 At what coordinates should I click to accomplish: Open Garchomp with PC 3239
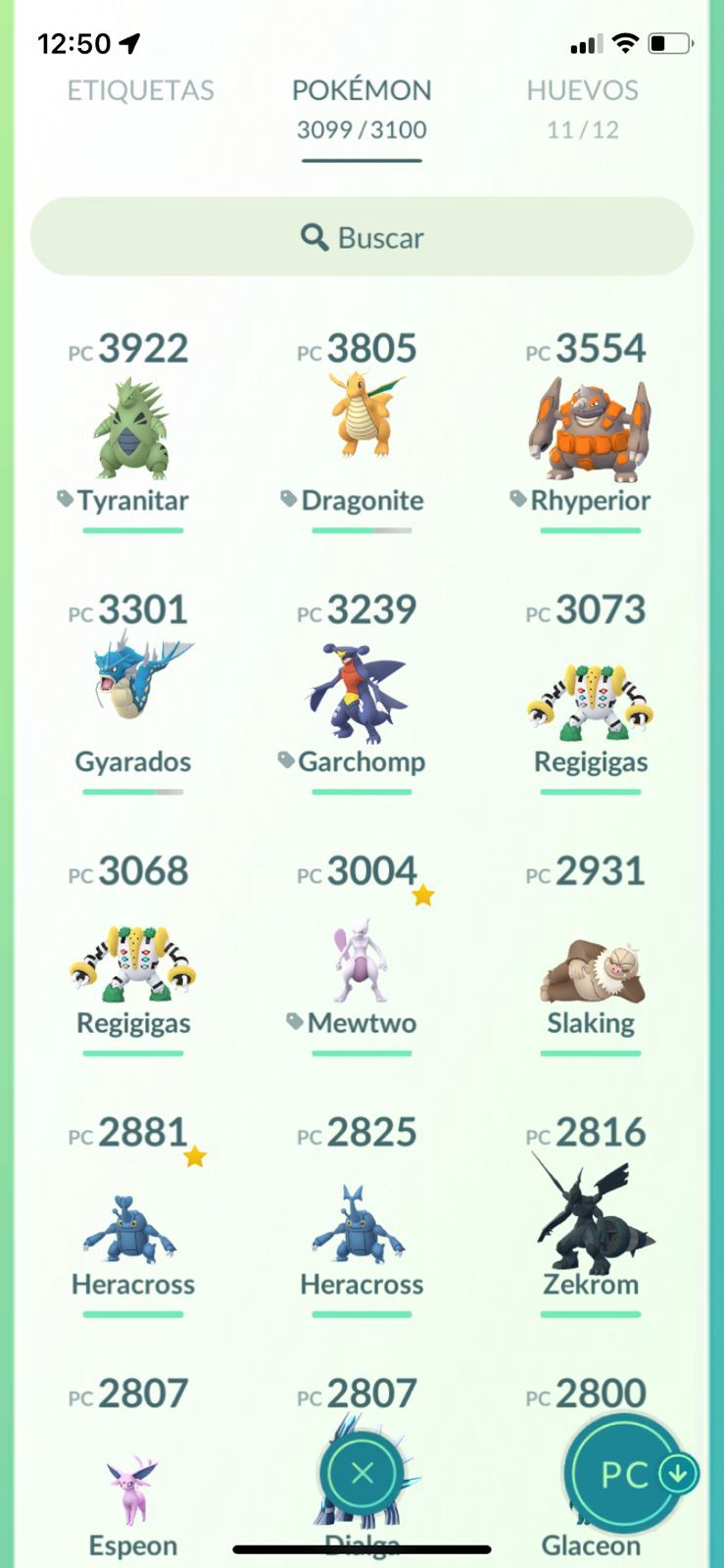[x=362, y=691]
